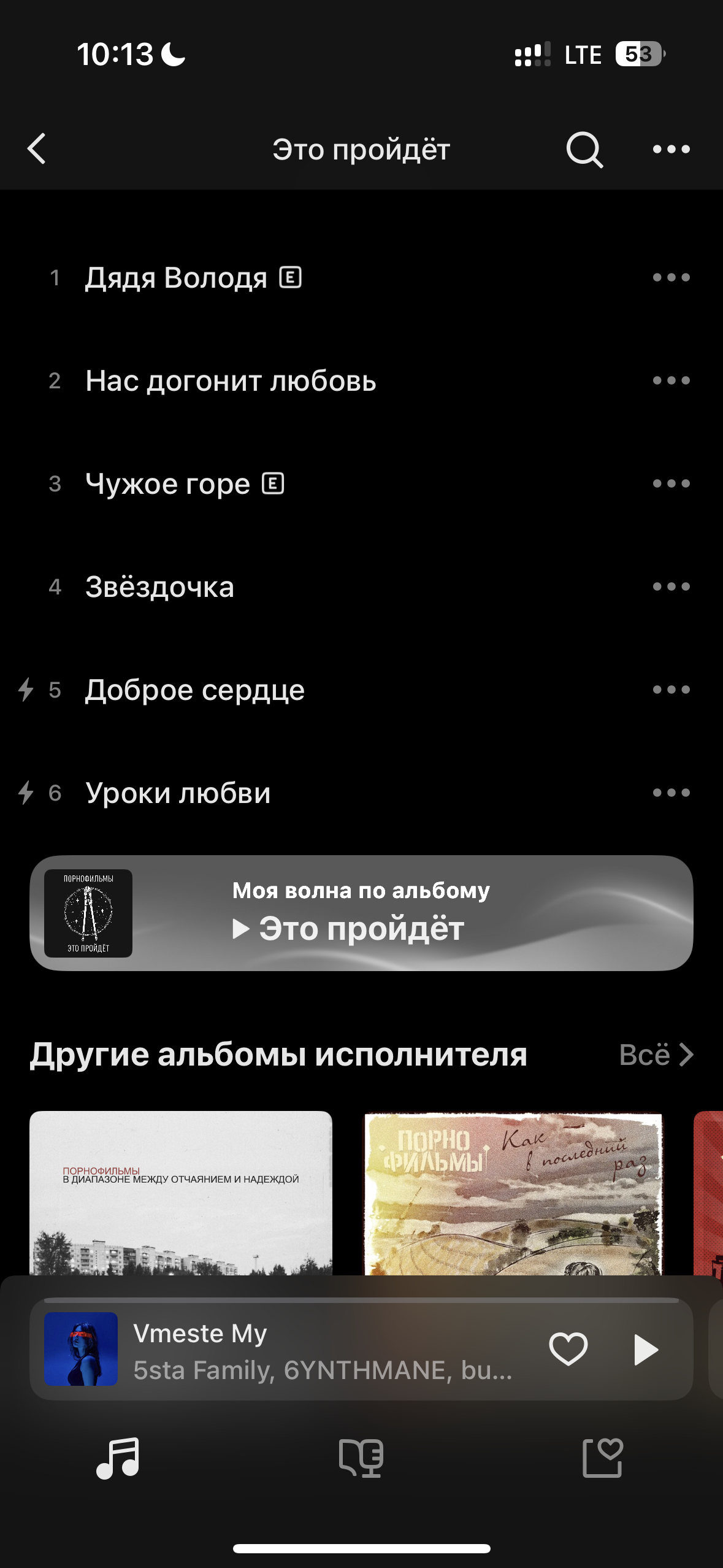Switch to the collection heart tab
This screenshot has height=1568, width=723.
[603, 1458]
